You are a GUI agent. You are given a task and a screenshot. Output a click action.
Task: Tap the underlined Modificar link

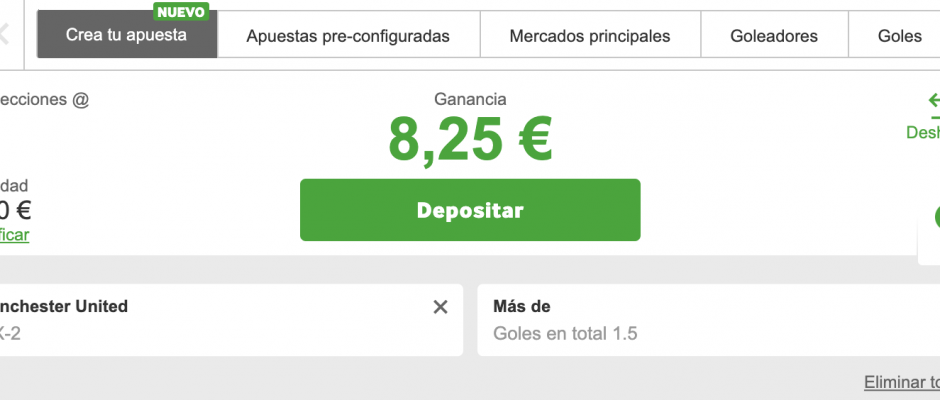coord(14,235)
